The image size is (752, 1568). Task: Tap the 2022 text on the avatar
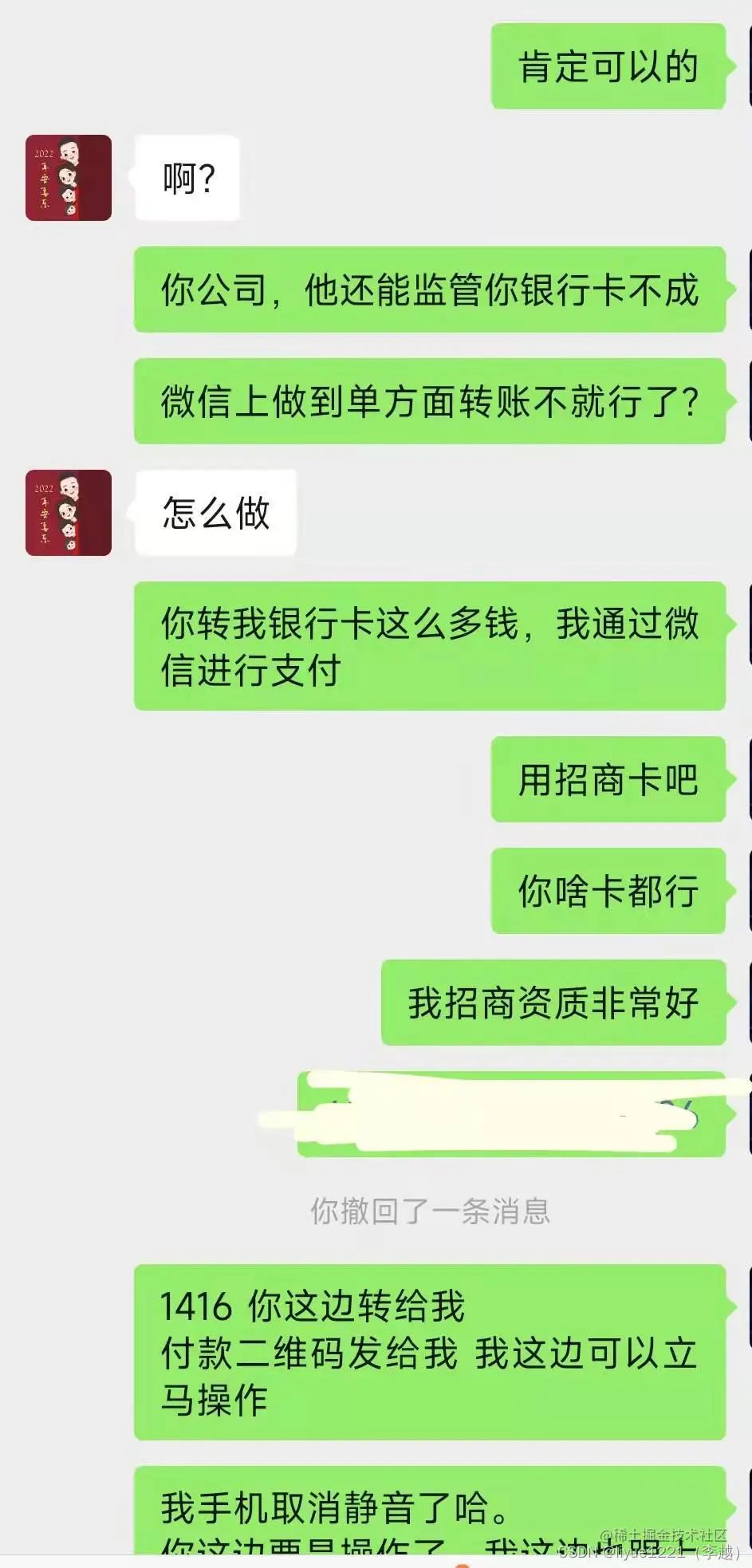(x=46, y=152)
